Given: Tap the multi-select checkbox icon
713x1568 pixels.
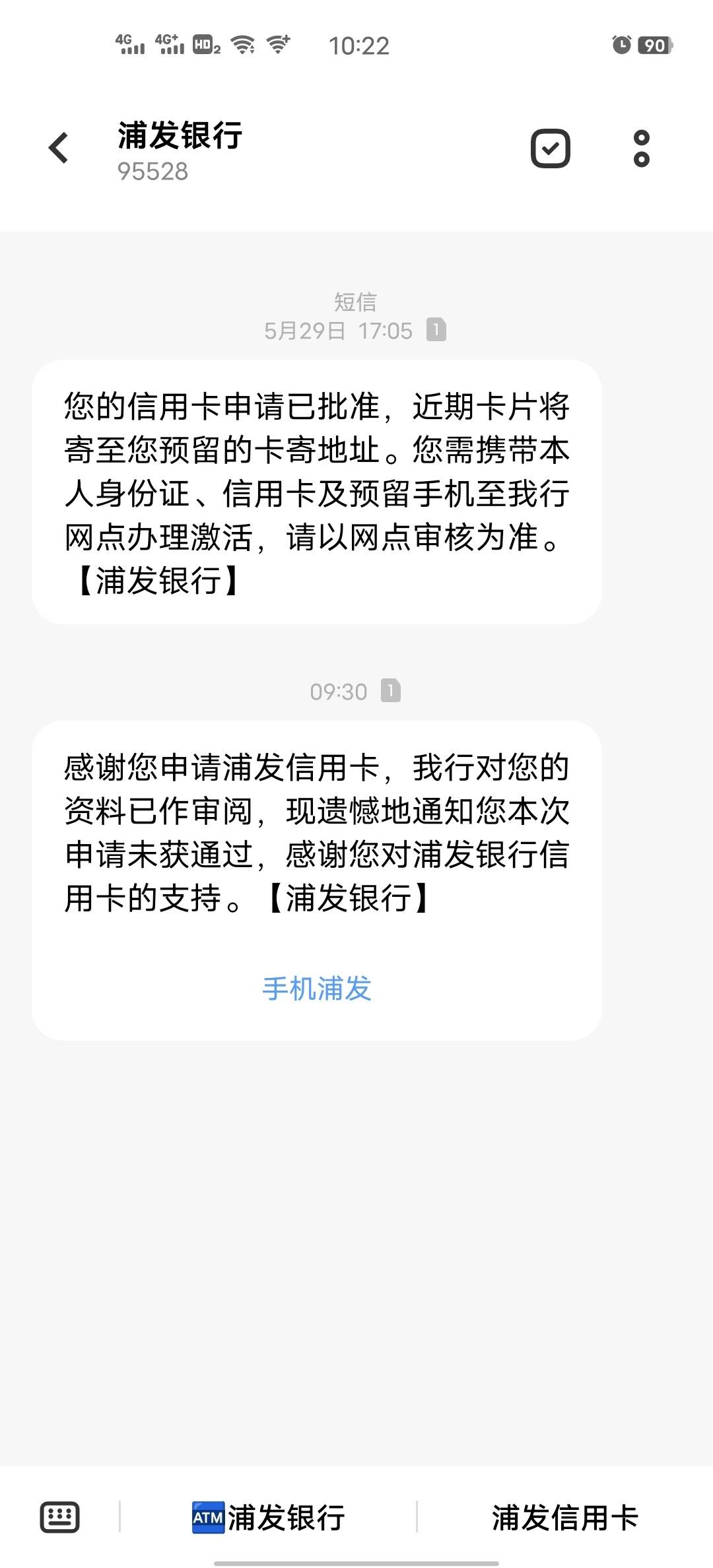Looking at the screenshot, I should pyautogui.click(x=551, y=148).
